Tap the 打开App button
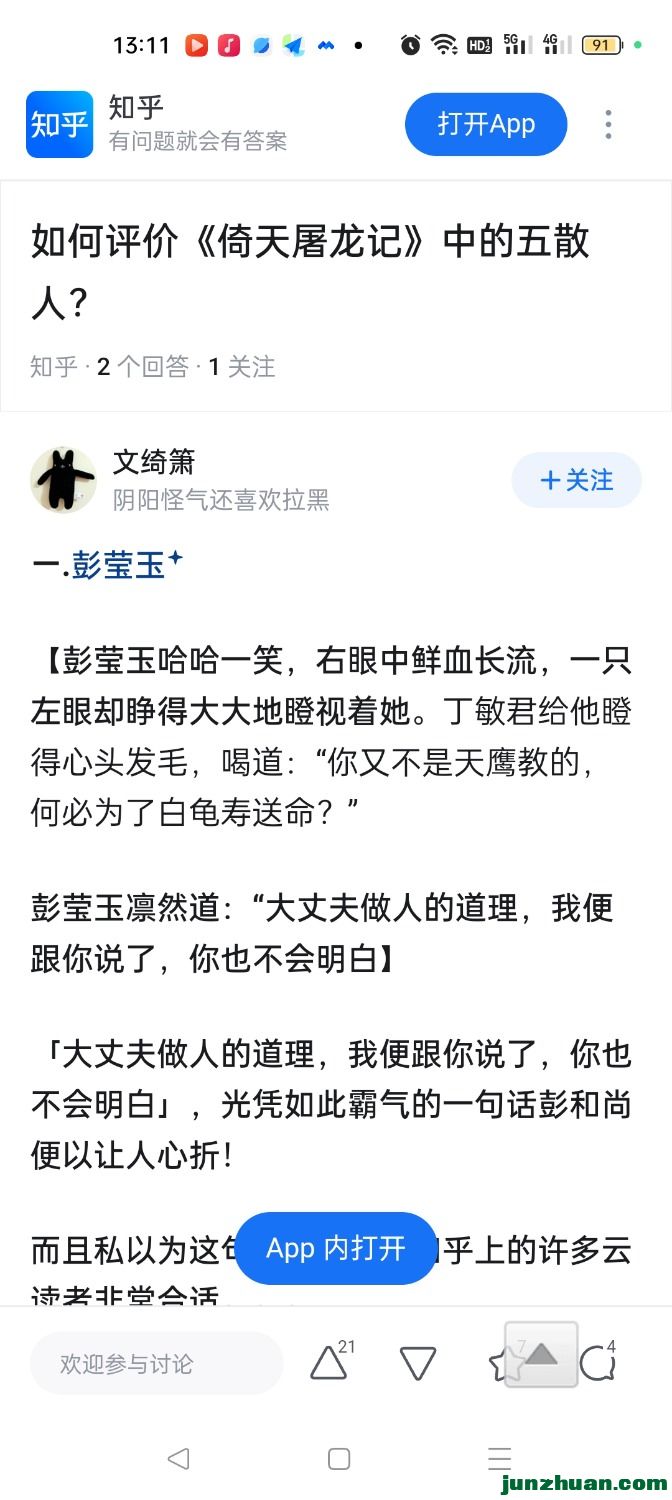 pyautogui.click(x=486, y=125)
